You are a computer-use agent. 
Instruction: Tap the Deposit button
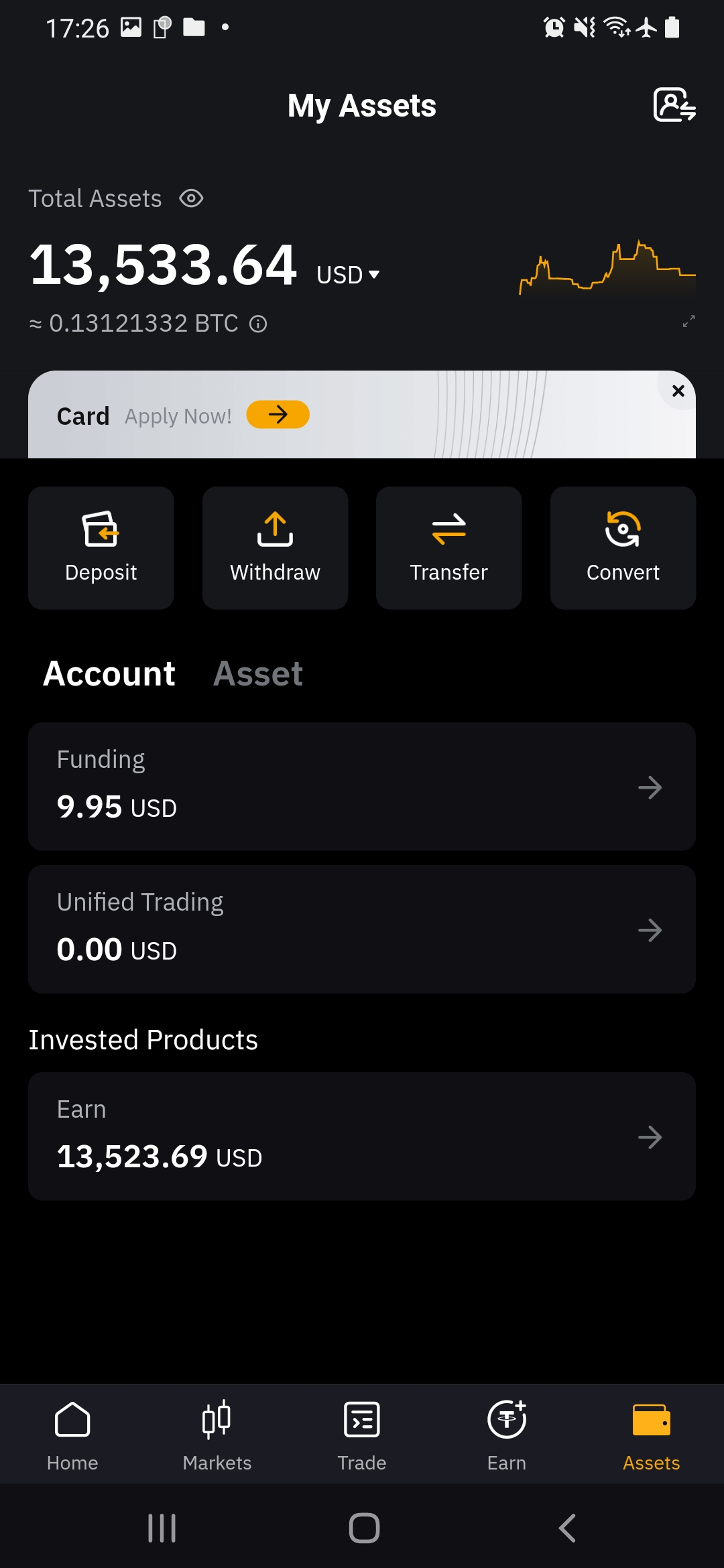click(x=101, y=547)
